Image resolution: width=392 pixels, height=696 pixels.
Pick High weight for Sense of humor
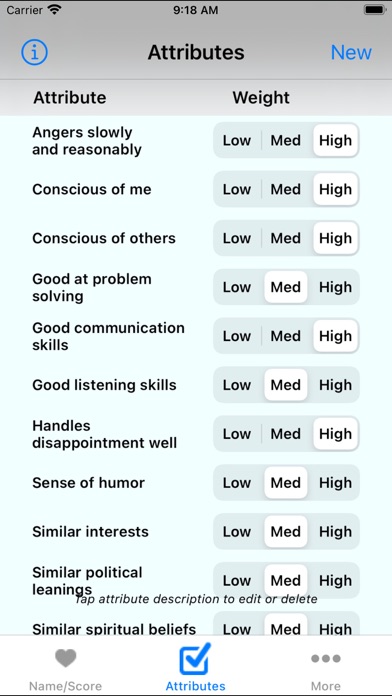336,482
